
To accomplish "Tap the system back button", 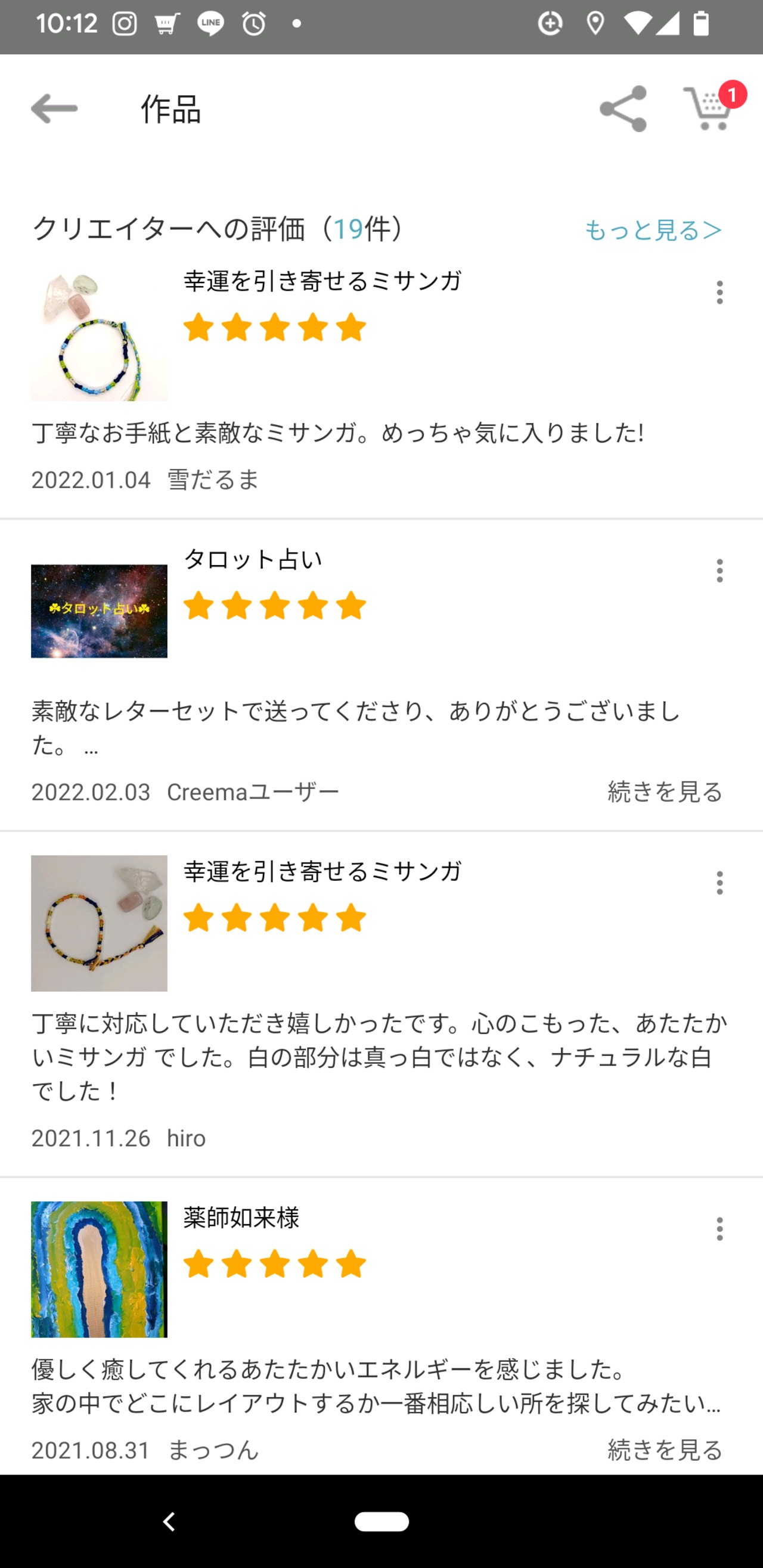I will (169, 1522).
